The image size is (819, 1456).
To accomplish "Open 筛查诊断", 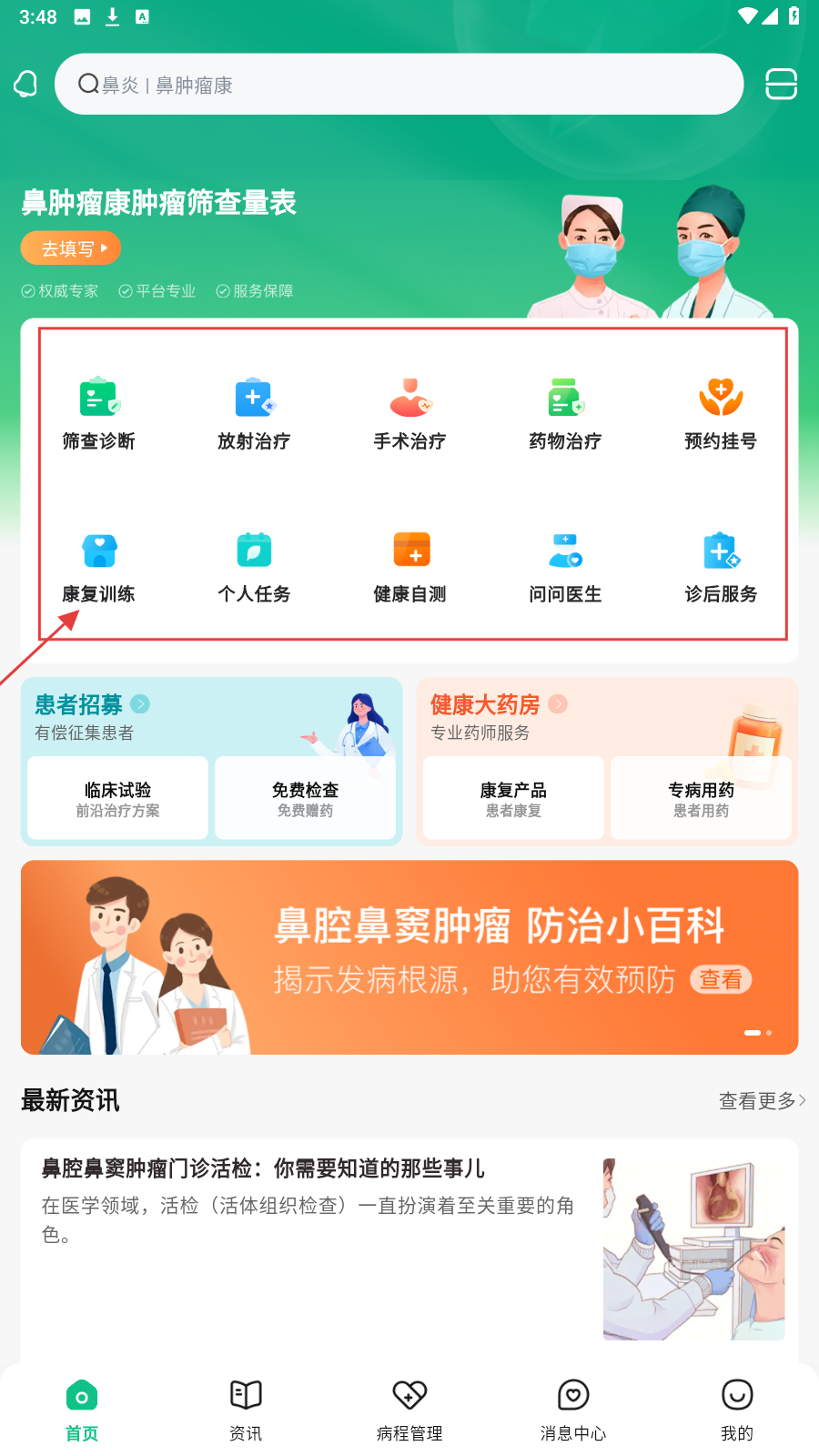I will coord(98,415).
